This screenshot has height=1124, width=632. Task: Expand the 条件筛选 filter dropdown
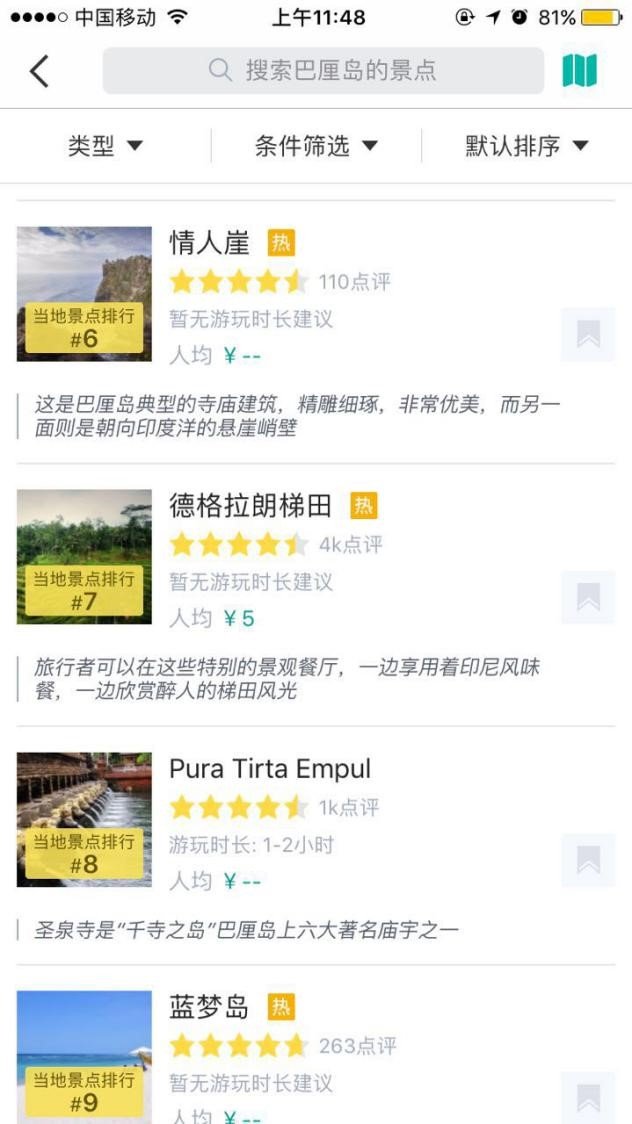pyautogui.click(x=316, y=146)
